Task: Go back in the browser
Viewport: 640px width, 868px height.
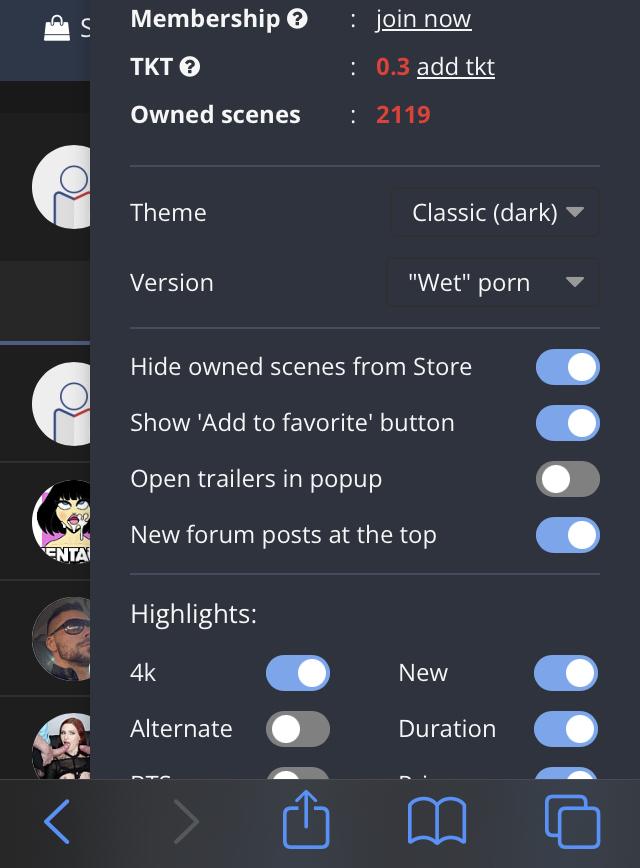Action: coord(57,822)
